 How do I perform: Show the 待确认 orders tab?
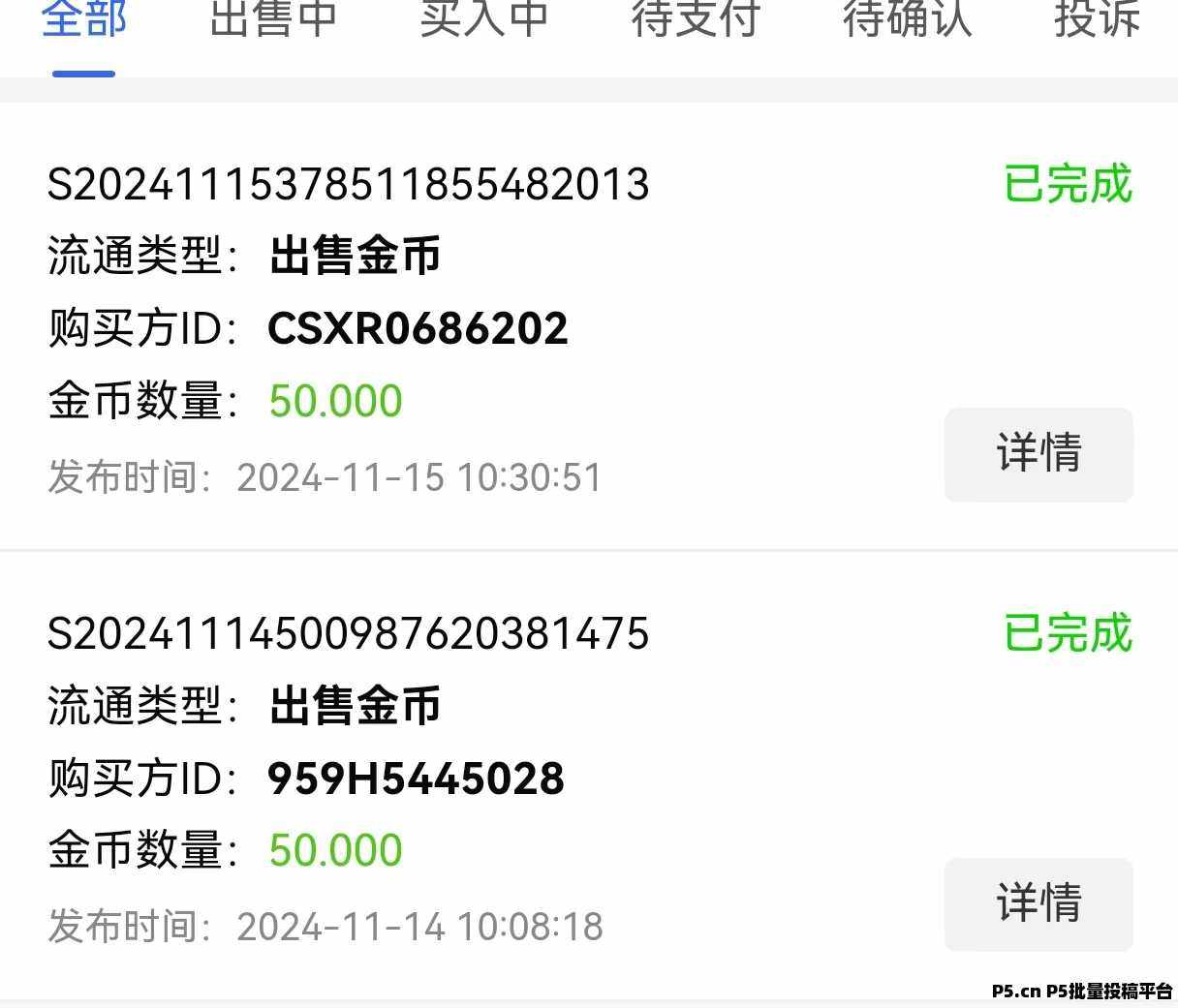(907, 21)
